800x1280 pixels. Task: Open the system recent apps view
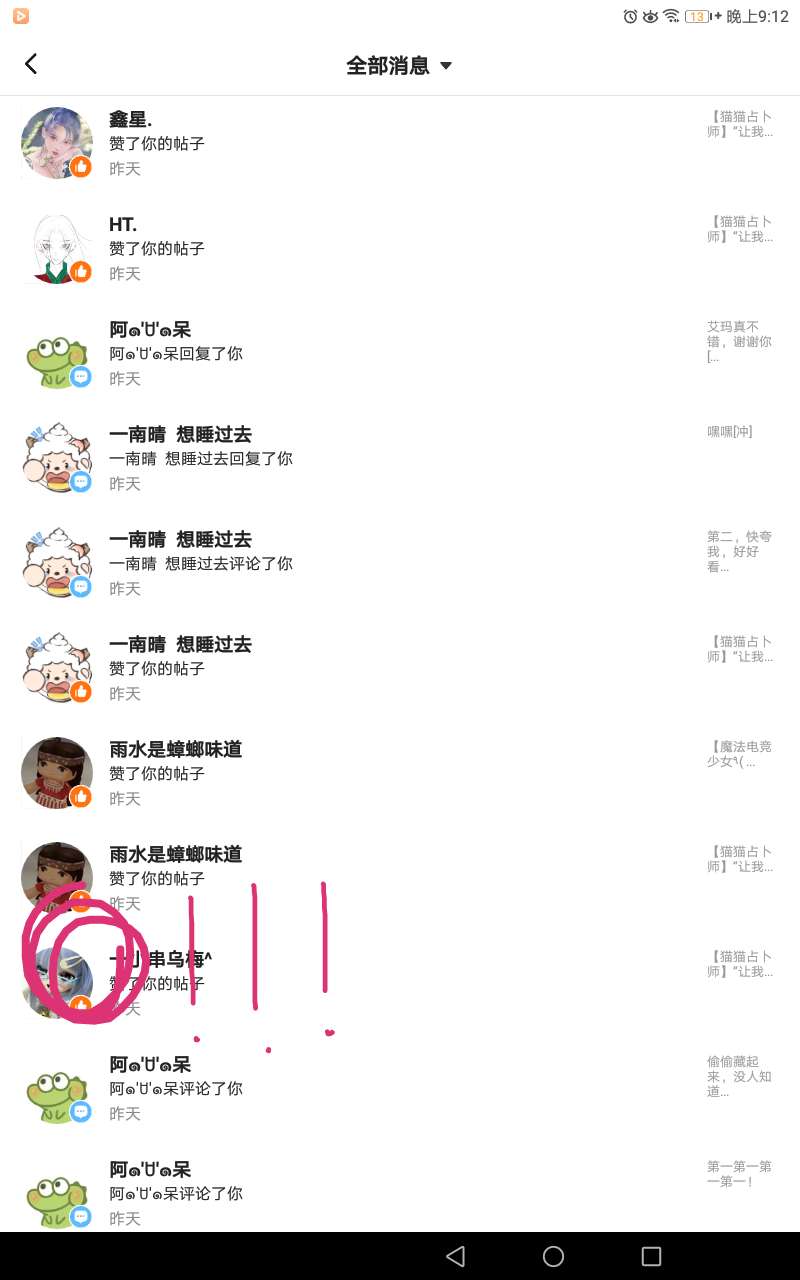point(651,1256)
